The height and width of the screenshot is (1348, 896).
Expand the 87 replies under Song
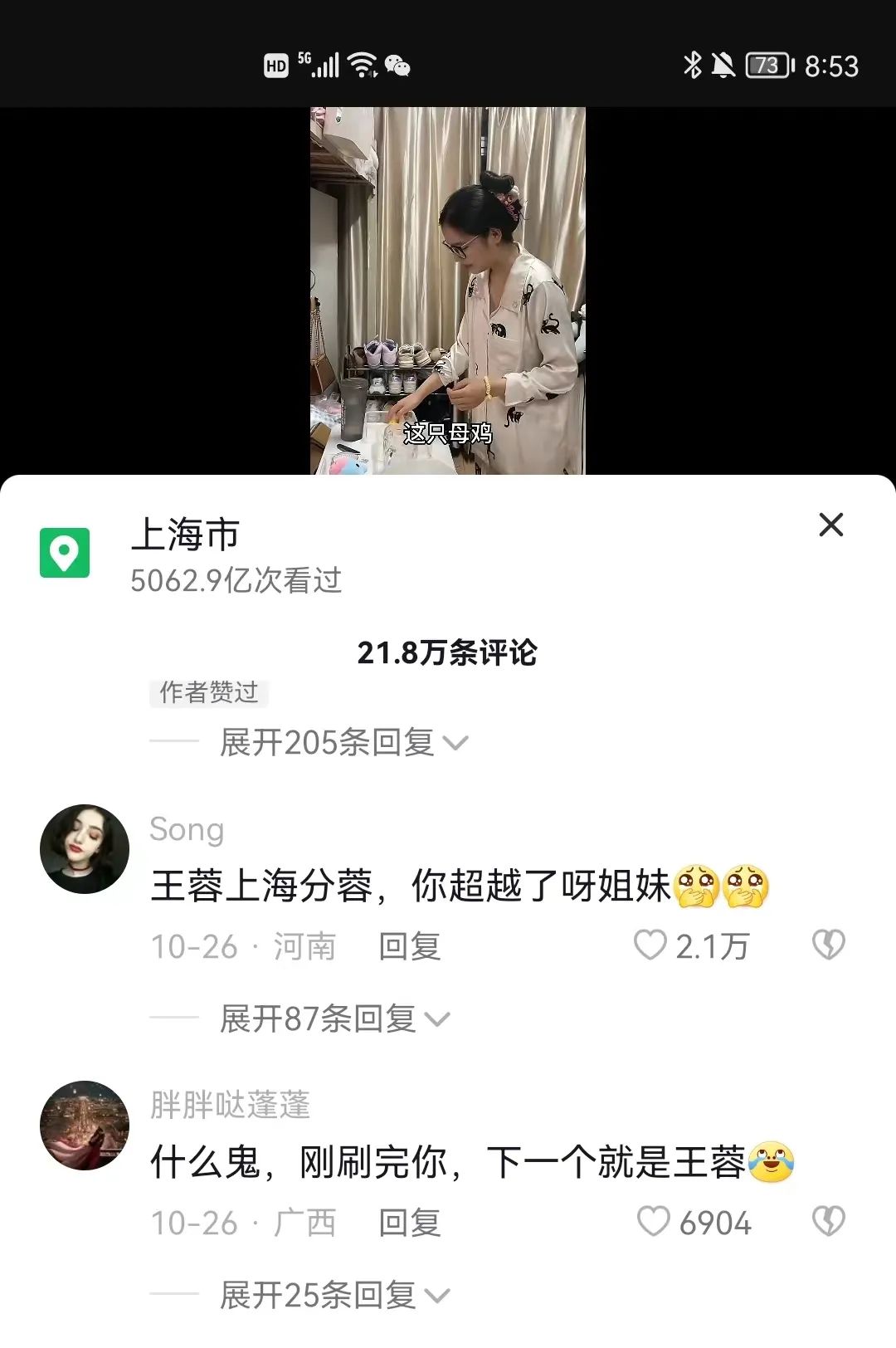tap(334, 1018)
